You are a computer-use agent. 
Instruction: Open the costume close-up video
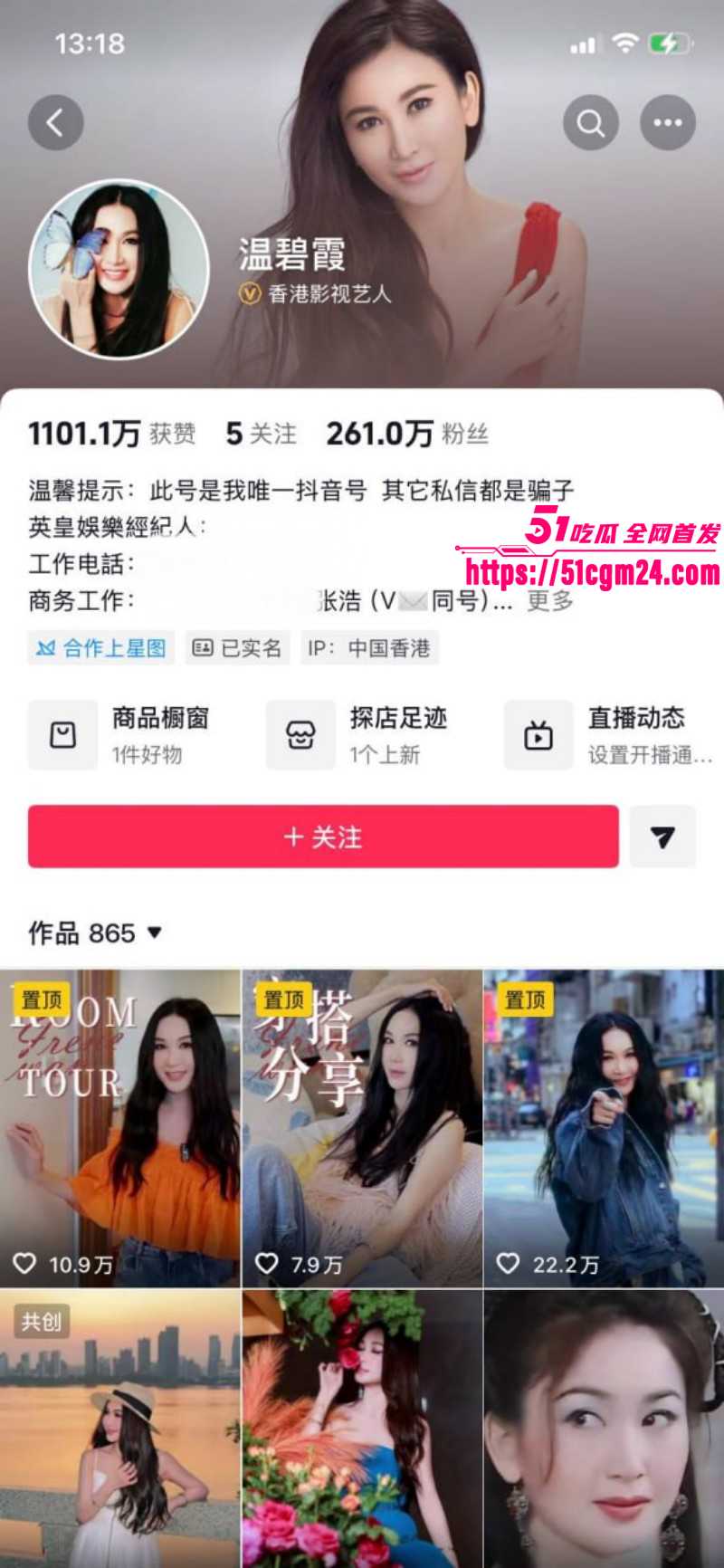click(604, 1430)
